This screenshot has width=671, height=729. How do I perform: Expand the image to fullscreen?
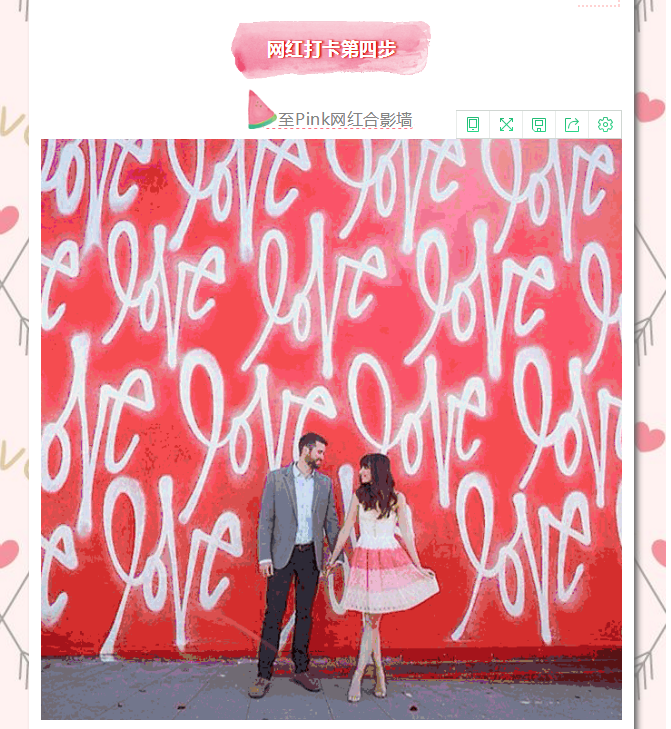pos(507,125)
